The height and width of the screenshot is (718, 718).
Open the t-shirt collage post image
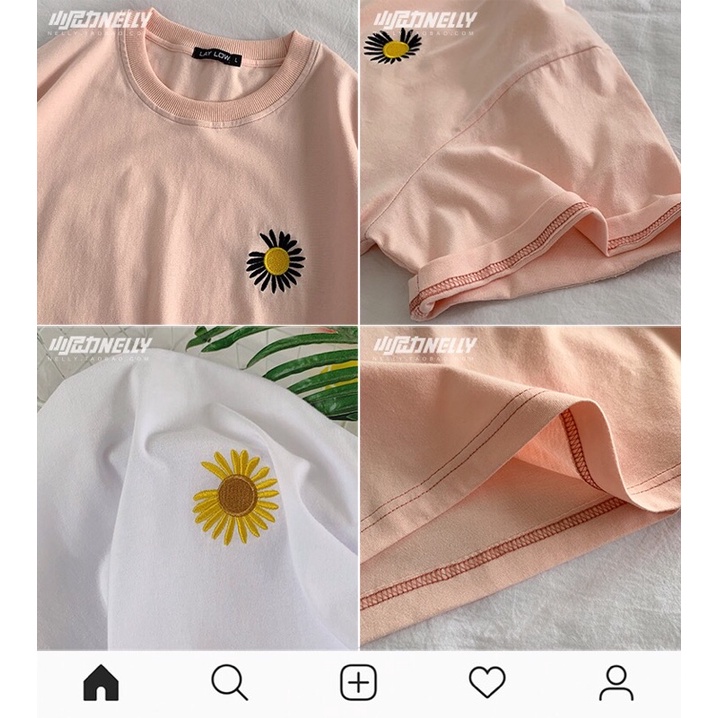[358, 325]
